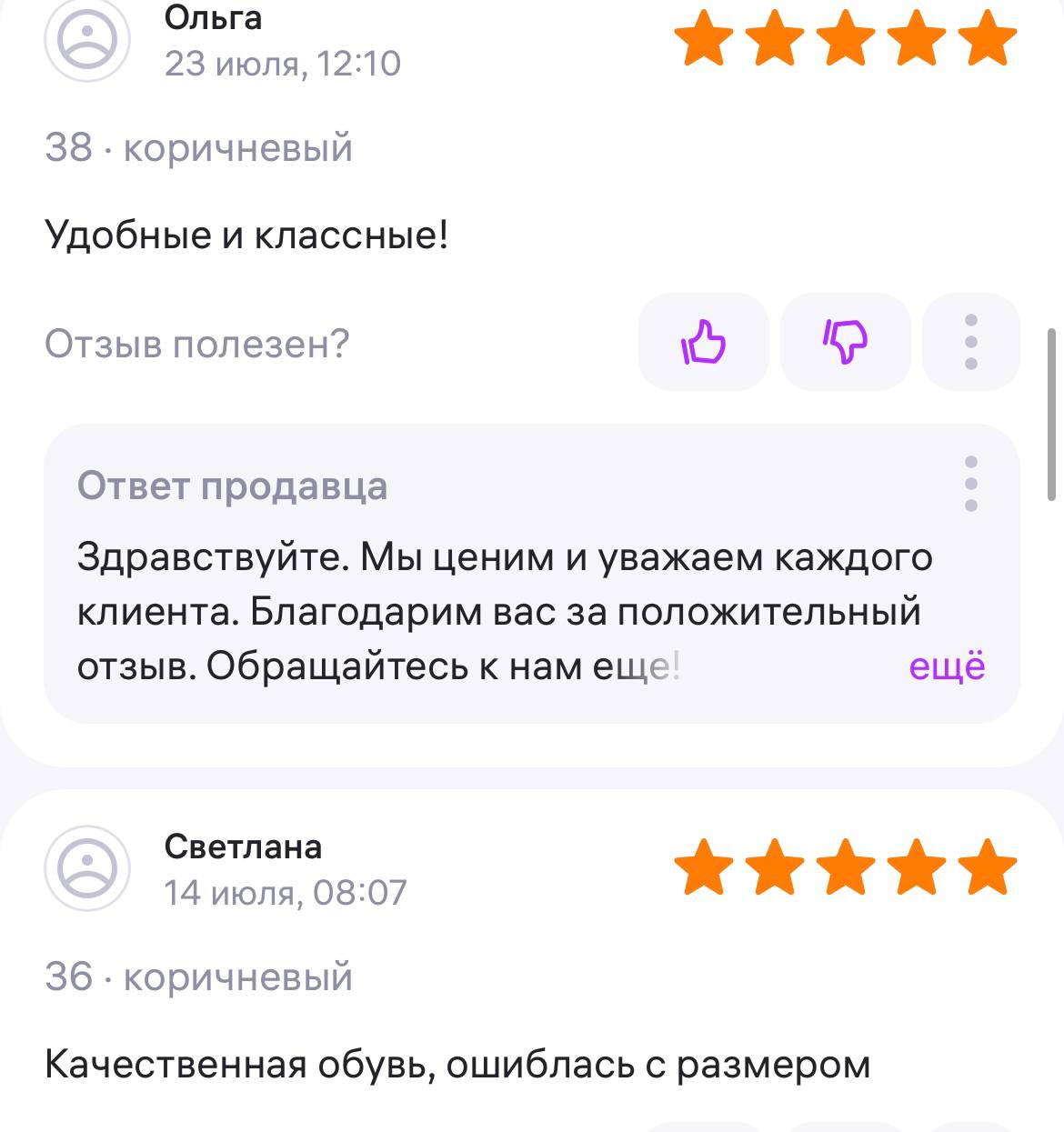The height and width of the screenshot is (1132, 1064).
Task: Open Ольга's profile avatar
Action: click(87, 39)
